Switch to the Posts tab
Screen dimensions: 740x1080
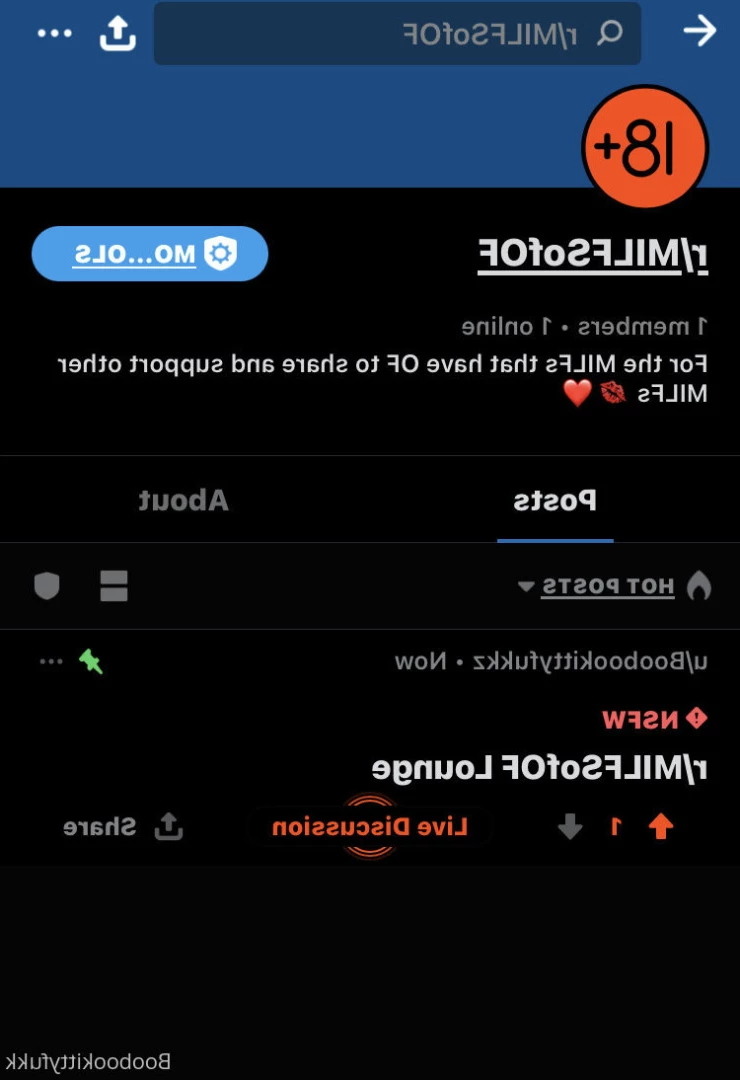[x=555, y=500]
